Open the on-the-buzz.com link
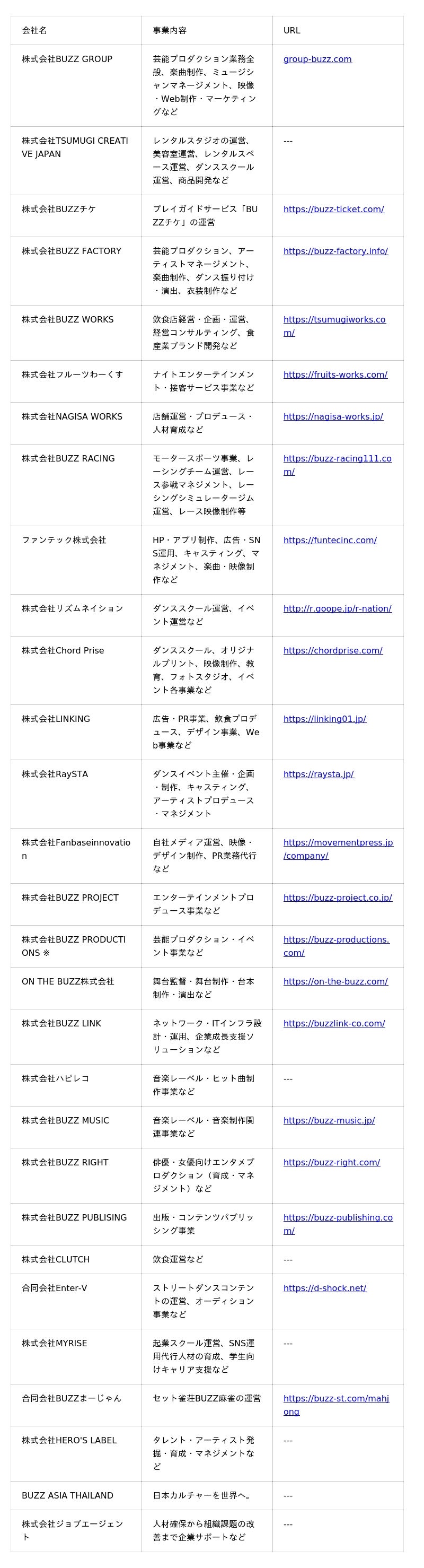 (335, 981)
